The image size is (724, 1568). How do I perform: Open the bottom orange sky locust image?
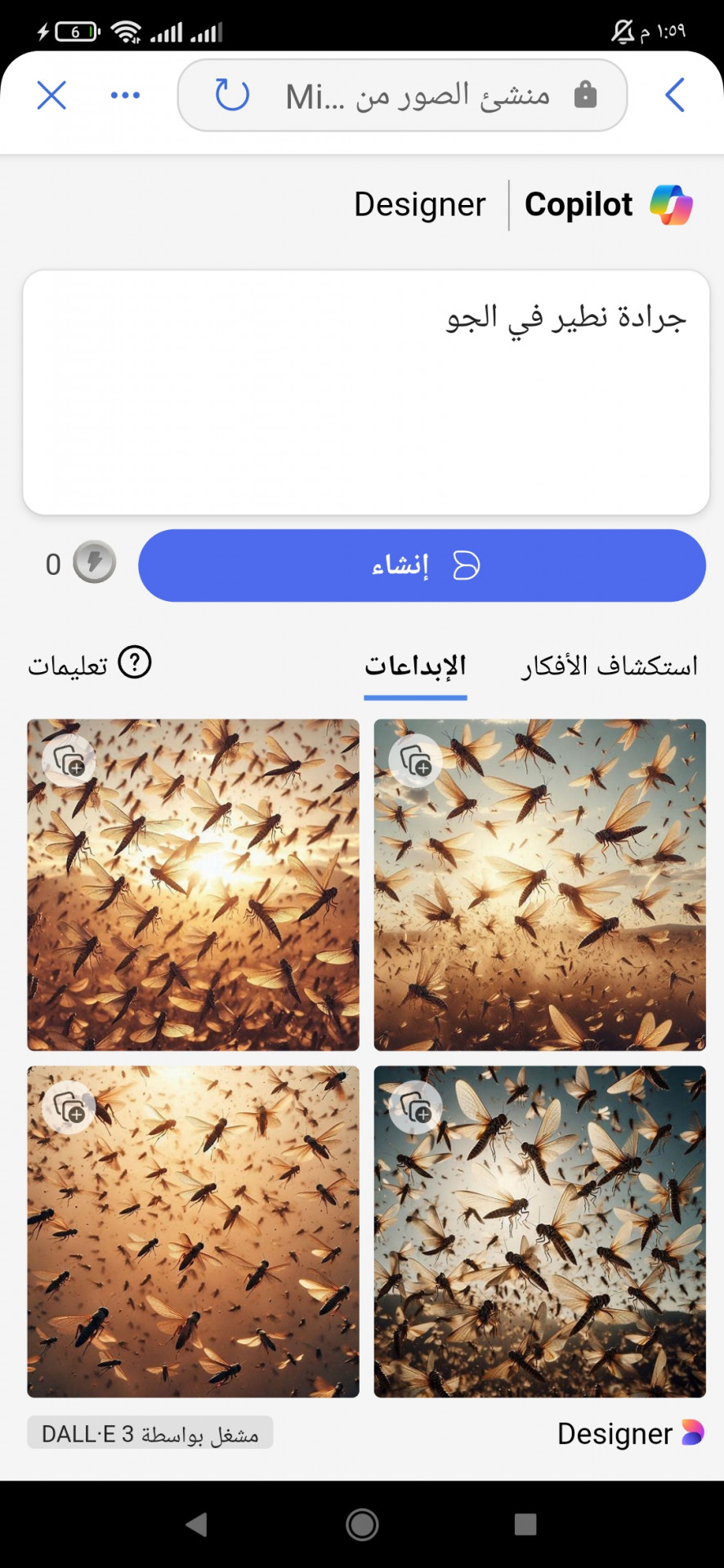click(193, 1241)
